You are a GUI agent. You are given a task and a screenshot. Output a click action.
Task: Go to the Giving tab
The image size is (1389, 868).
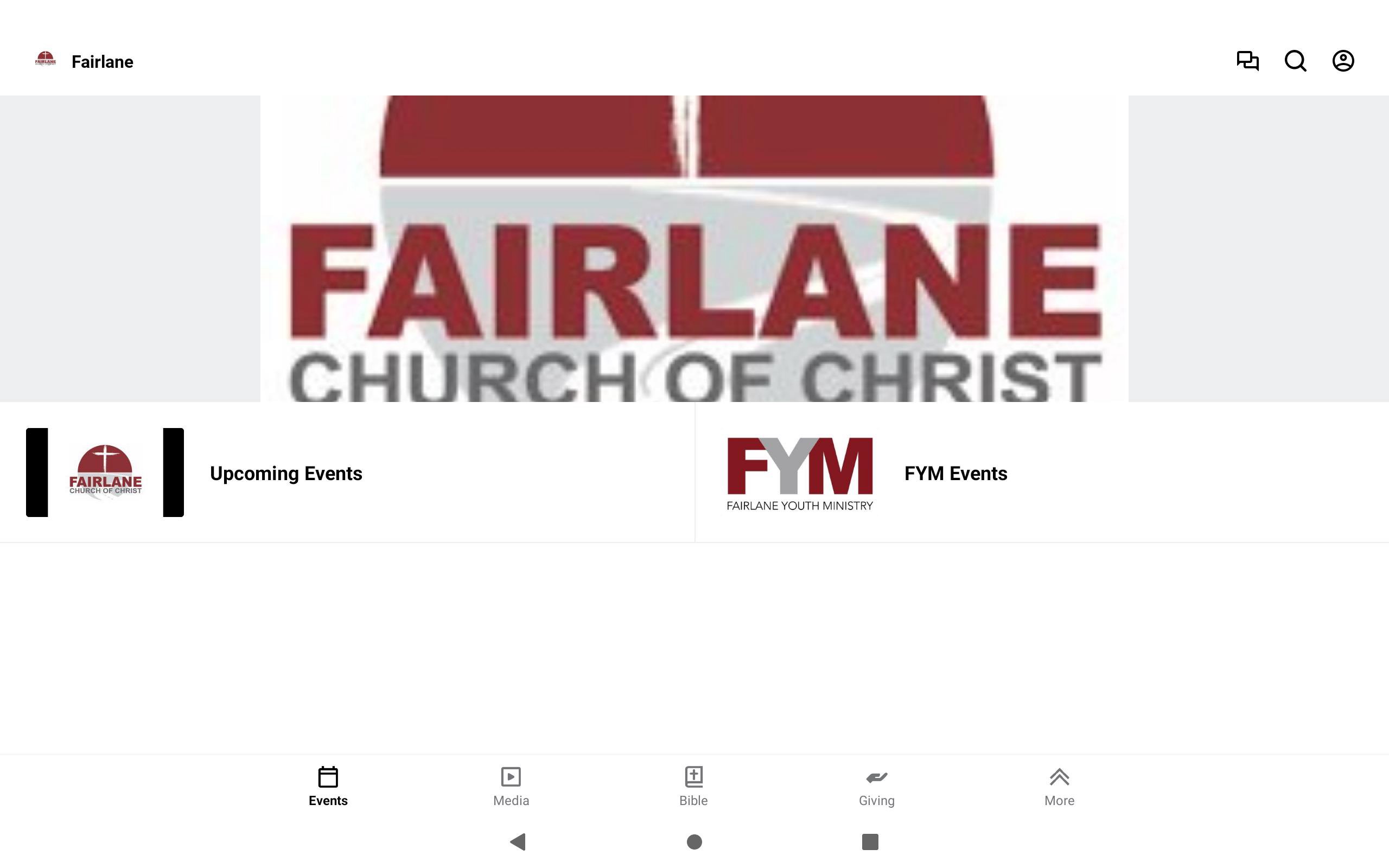876,787
